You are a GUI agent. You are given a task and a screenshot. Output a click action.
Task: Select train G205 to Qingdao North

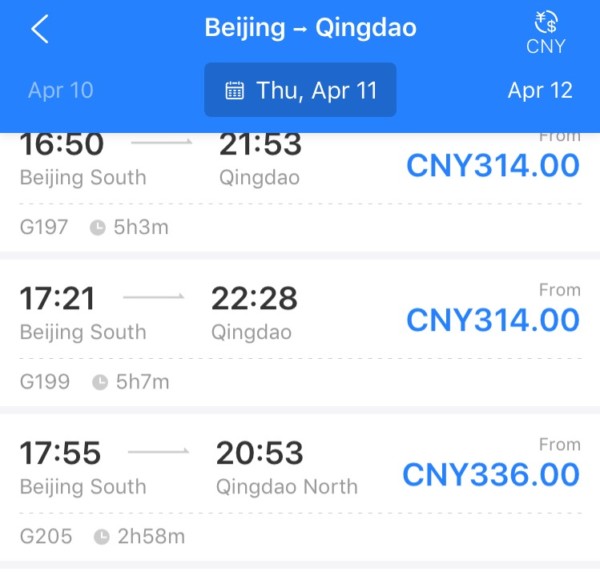point(300,490)
